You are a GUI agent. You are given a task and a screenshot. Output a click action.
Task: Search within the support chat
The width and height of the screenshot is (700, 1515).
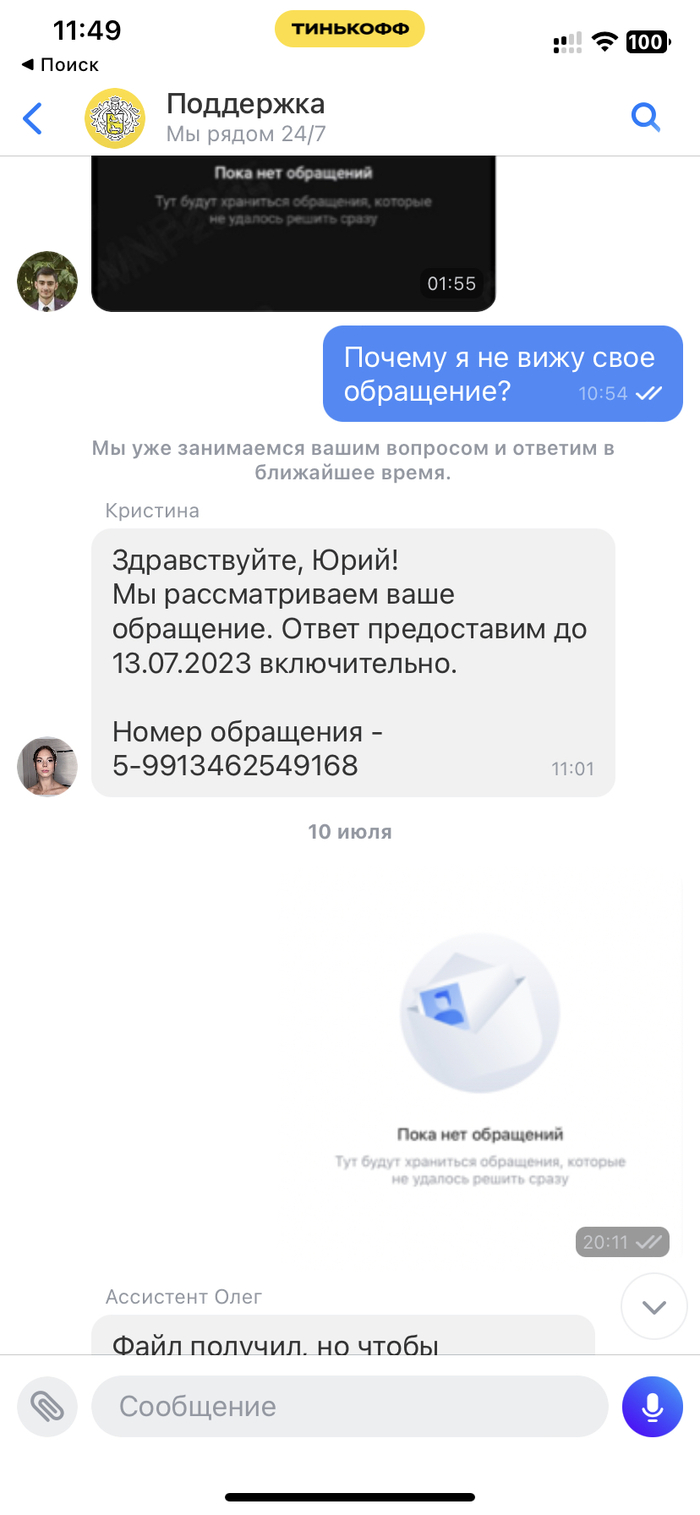click(646, 118)
